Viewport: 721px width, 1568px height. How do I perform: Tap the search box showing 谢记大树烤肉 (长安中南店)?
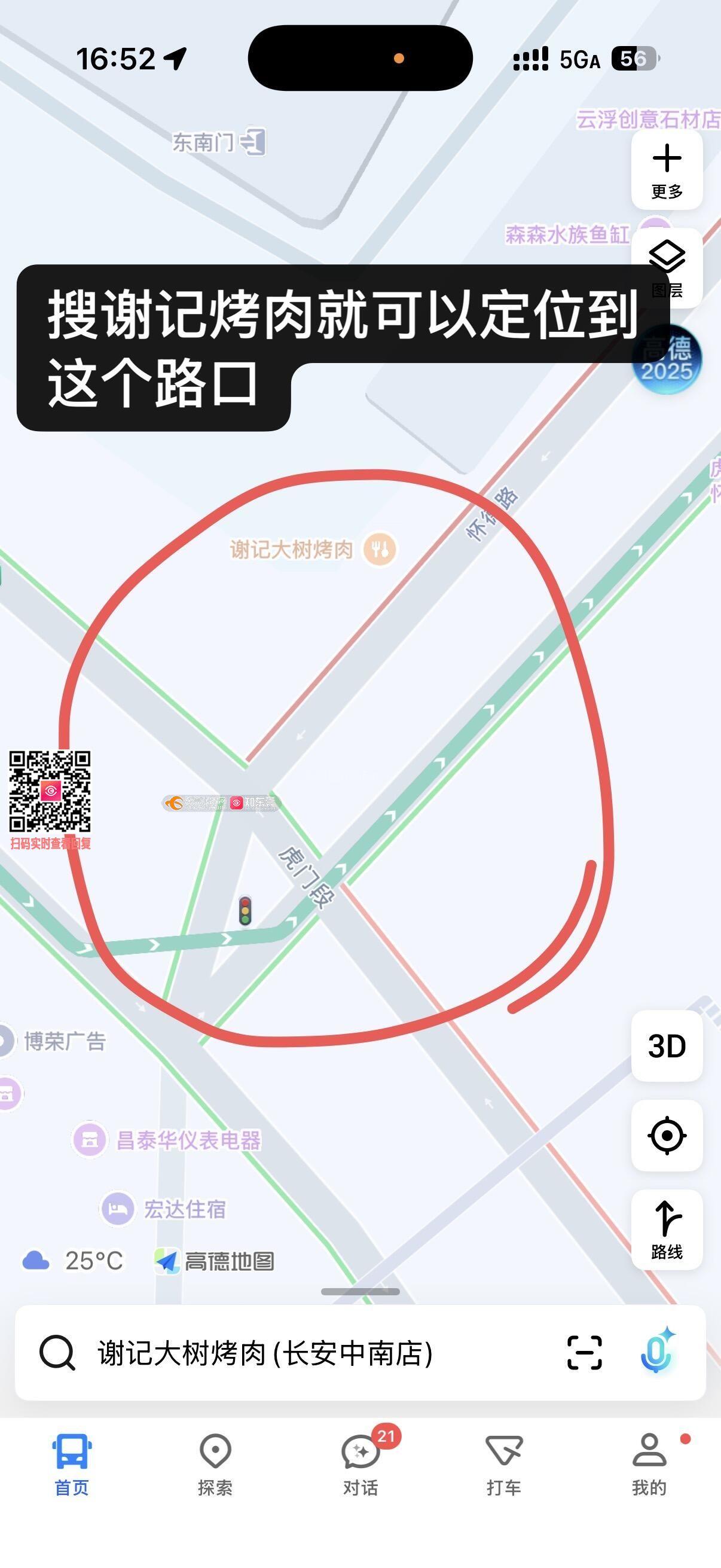click(265, 1353)
